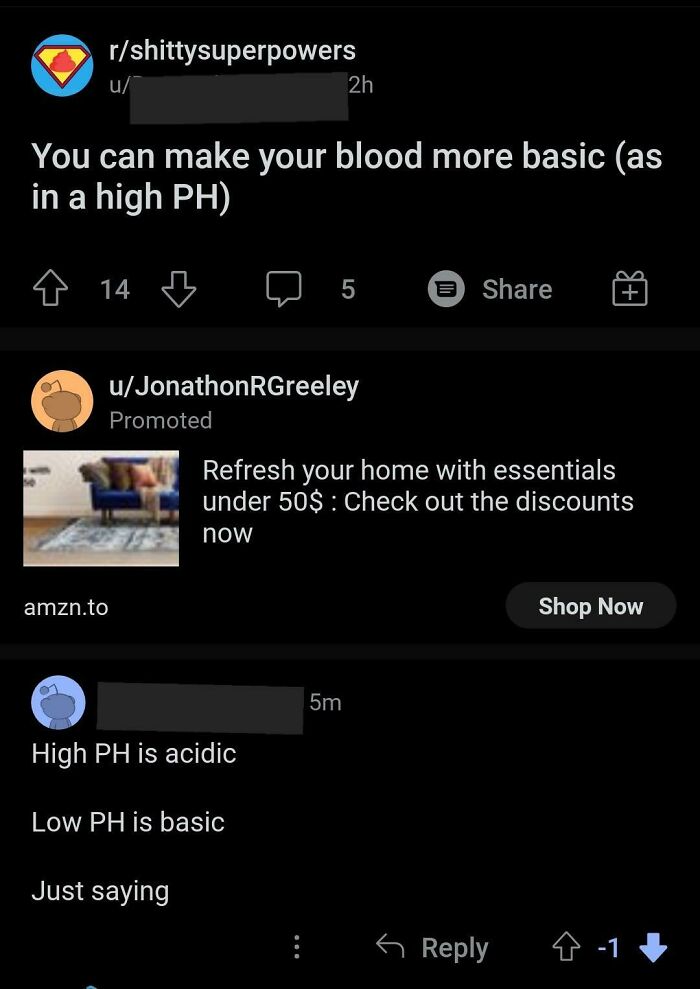700x989 pixels.
Task: Open the r/shittysuperpowers subreddit
Action: [x=231, y=50]
